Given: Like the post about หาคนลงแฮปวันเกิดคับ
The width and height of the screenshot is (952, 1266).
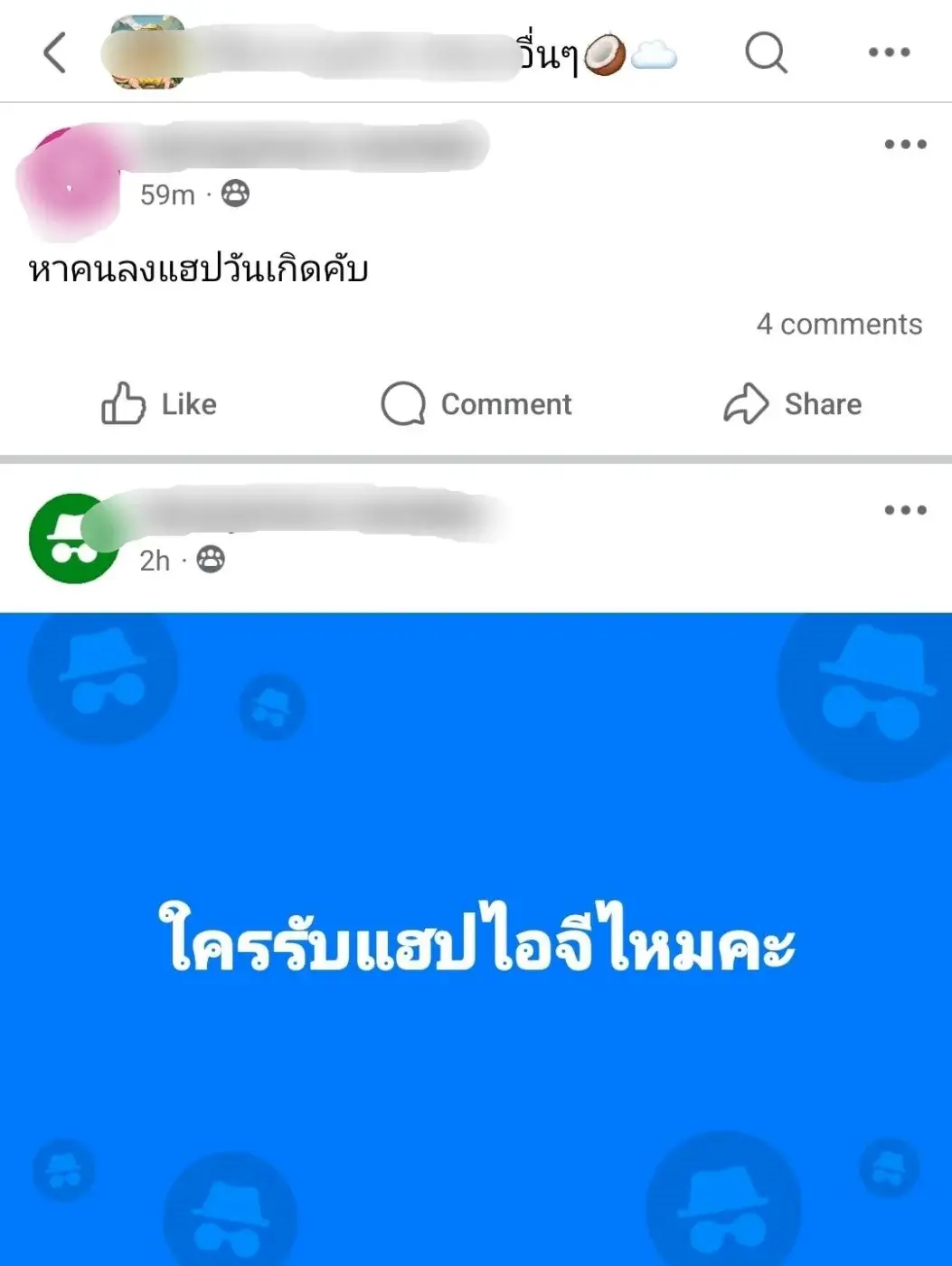Looking at the screenshot, I should click(x=159, y=404).
